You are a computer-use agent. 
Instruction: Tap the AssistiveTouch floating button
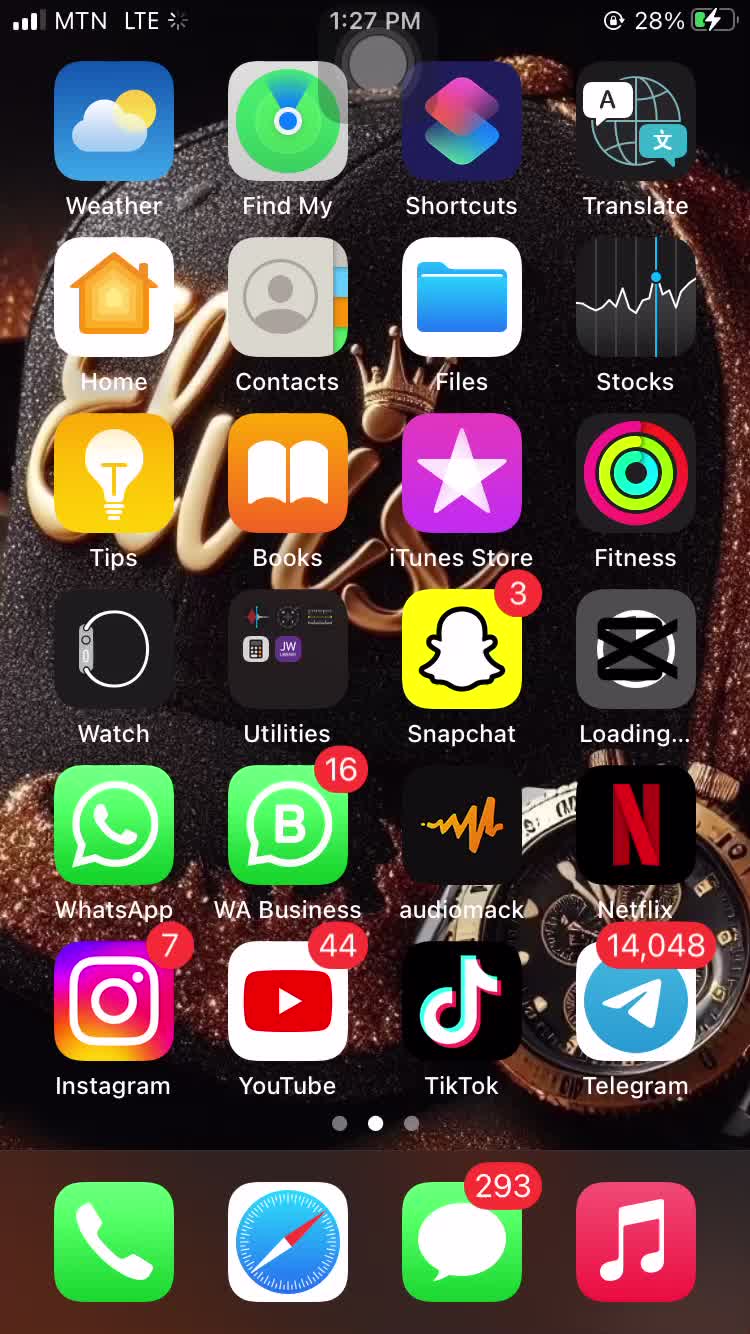(x=378, y=63)
